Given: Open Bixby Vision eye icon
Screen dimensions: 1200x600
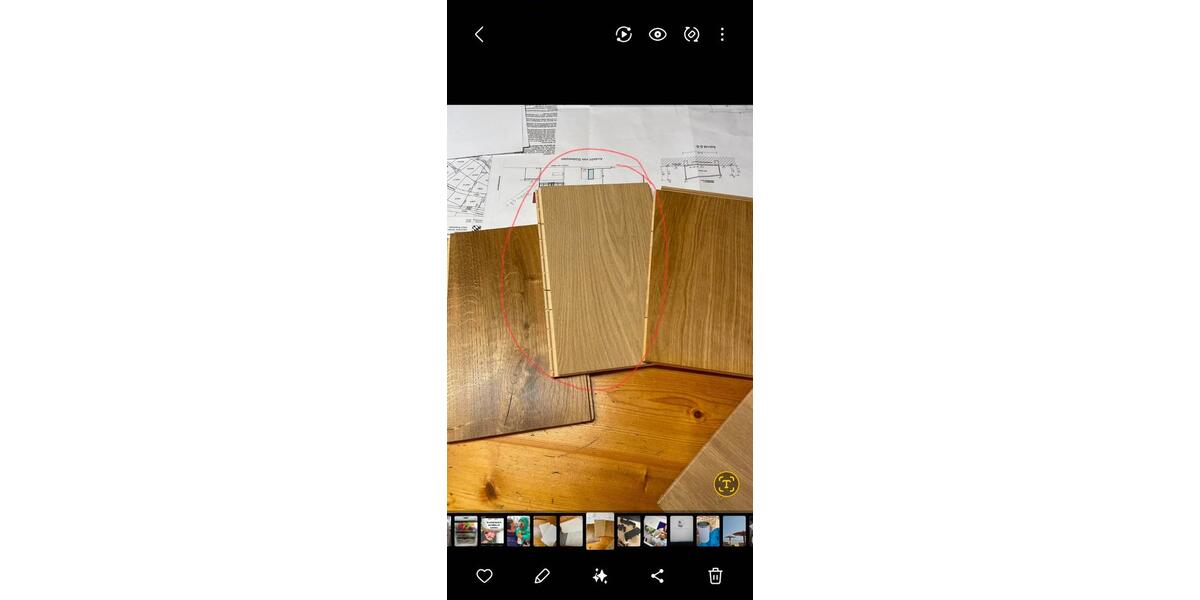Looking at the screenshot, I should coord(657,34).
